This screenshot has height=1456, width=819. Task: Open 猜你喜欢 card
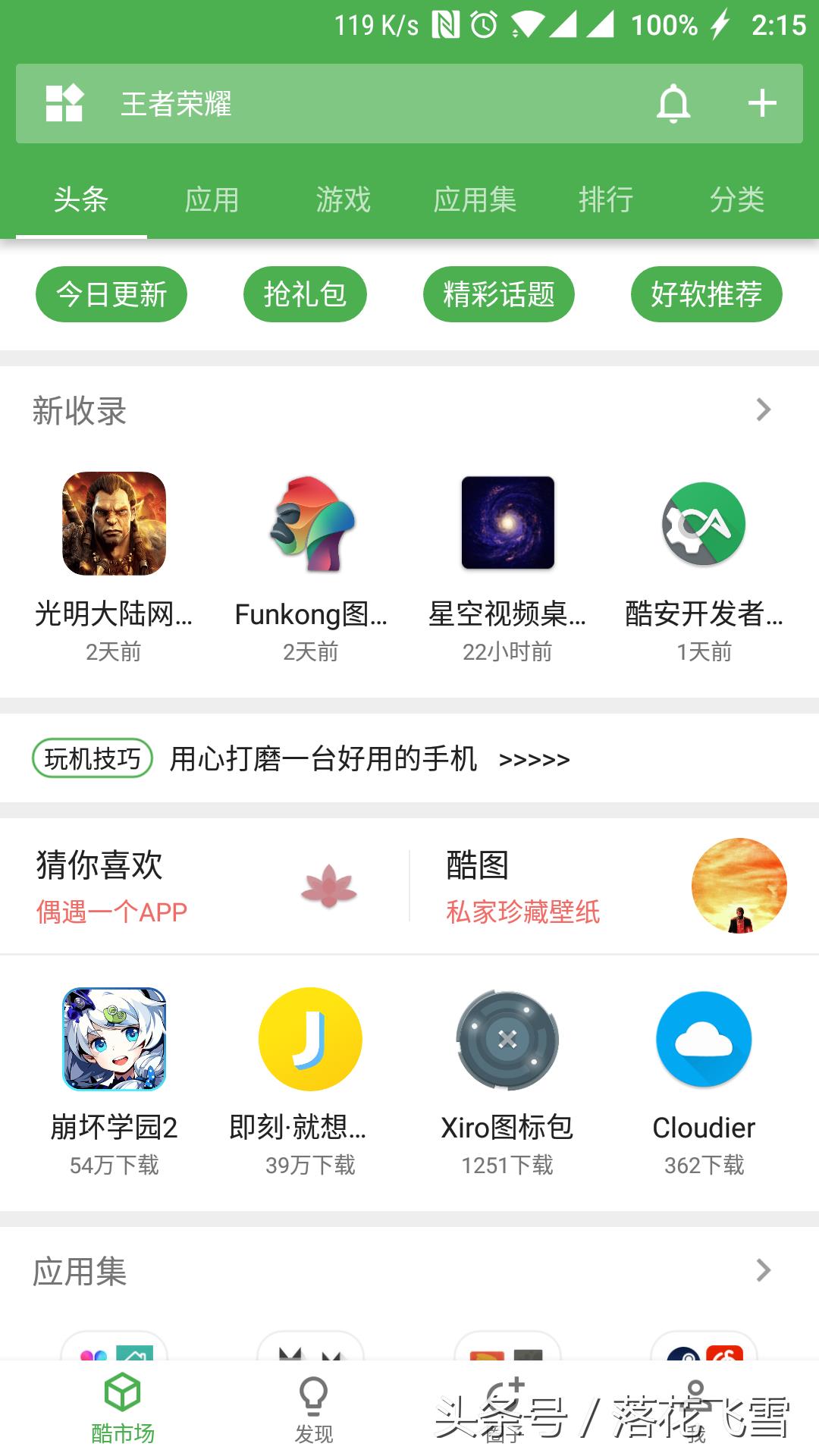click(x=197, y=886)
